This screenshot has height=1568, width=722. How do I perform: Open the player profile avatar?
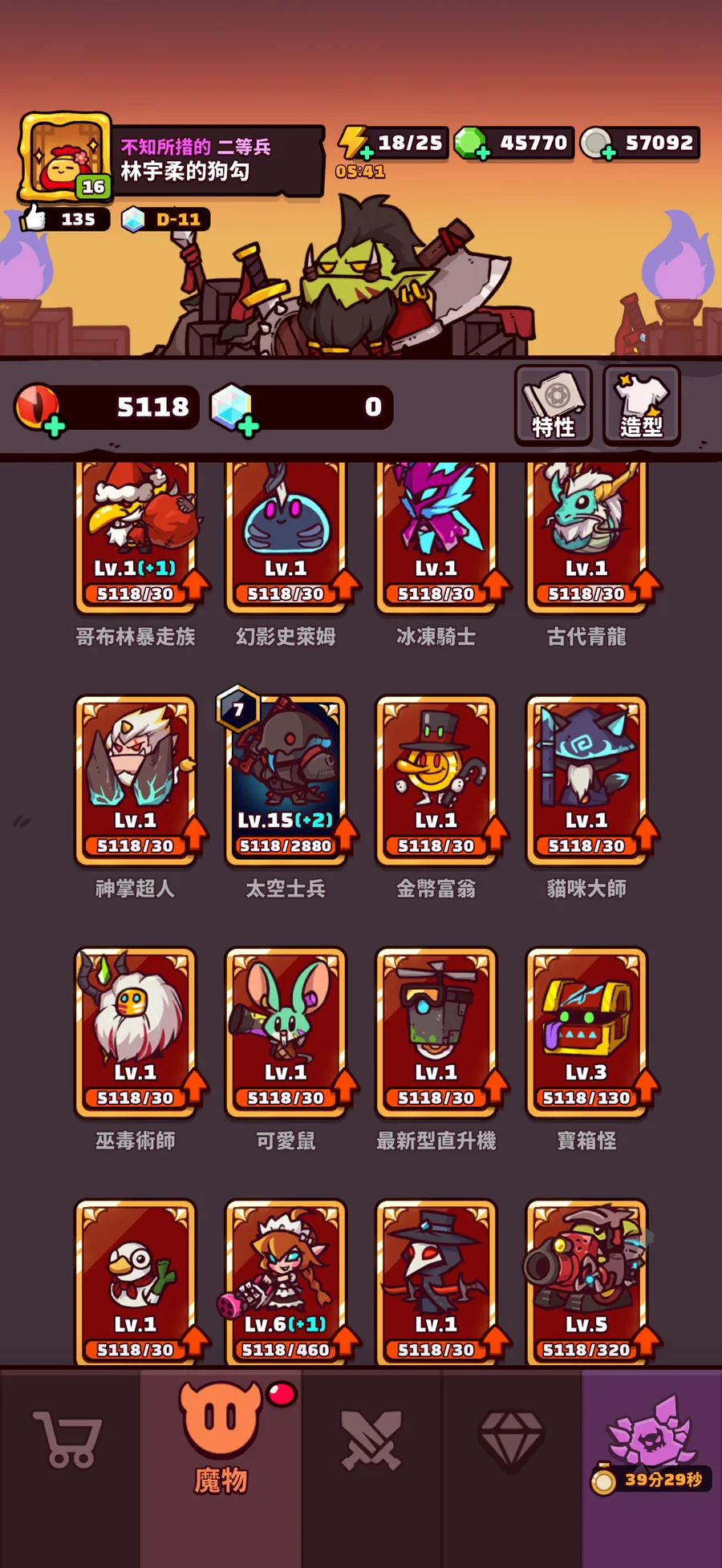65,157
